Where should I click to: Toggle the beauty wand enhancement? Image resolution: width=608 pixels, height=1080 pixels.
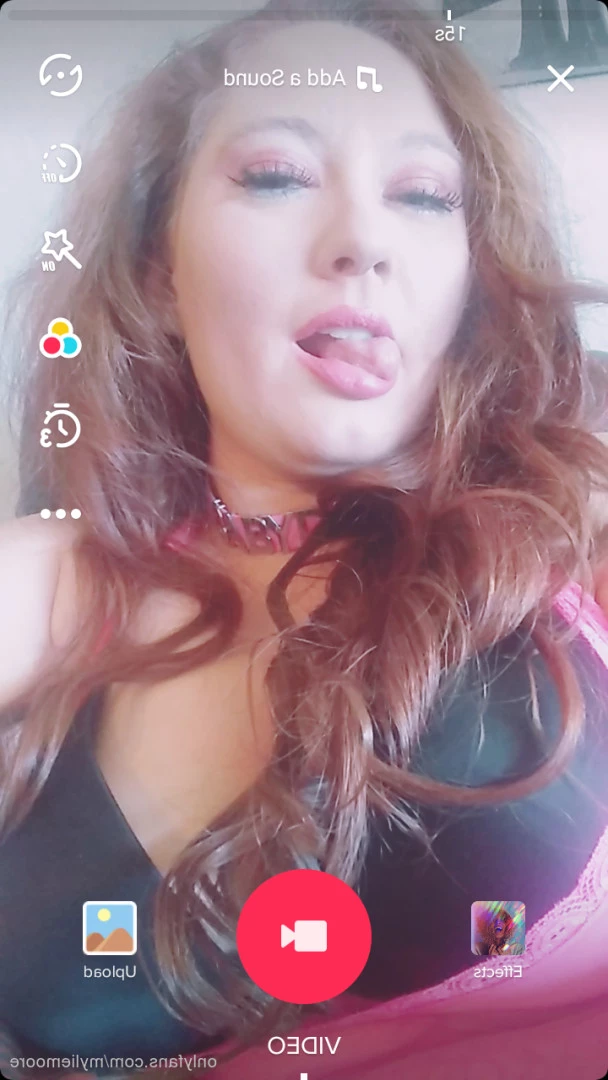coord(61,250)
